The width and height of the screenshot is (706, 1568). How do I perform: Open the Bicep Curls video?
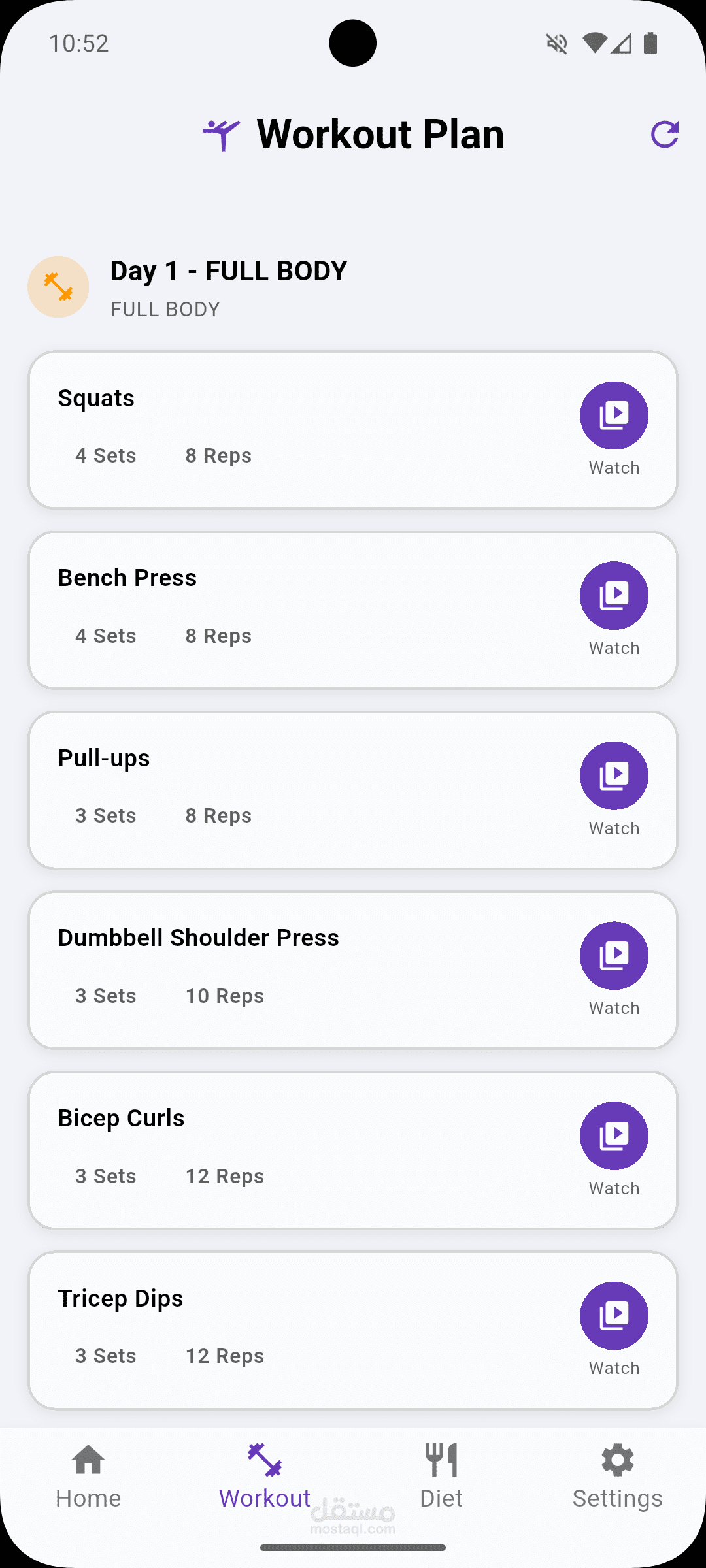[x=614, y=1135]
